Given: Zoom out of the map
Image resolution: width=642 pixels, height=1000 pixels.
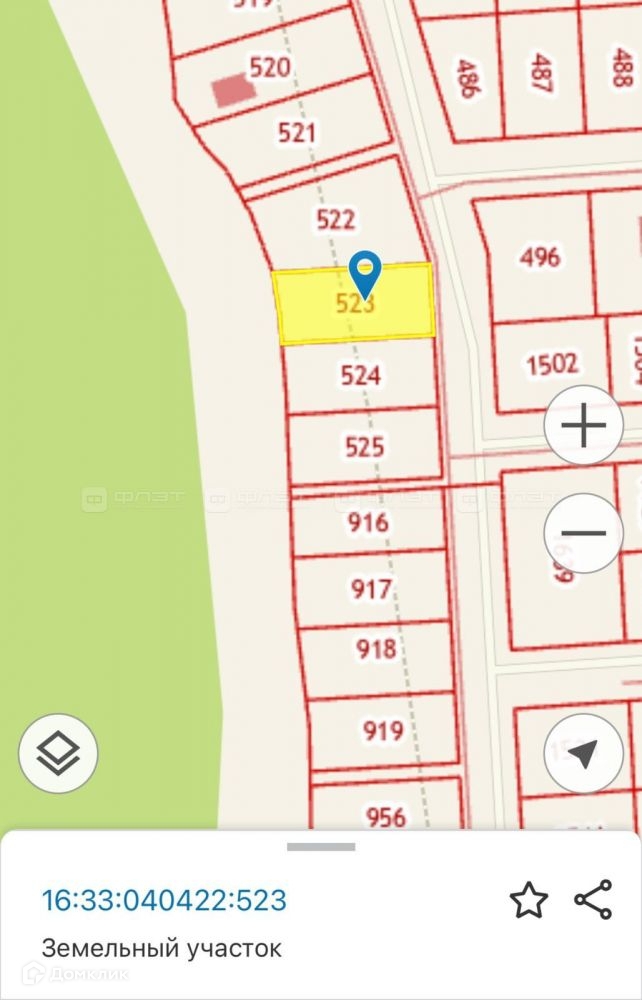Looking at the screenshot, I should tap(584, 533).
